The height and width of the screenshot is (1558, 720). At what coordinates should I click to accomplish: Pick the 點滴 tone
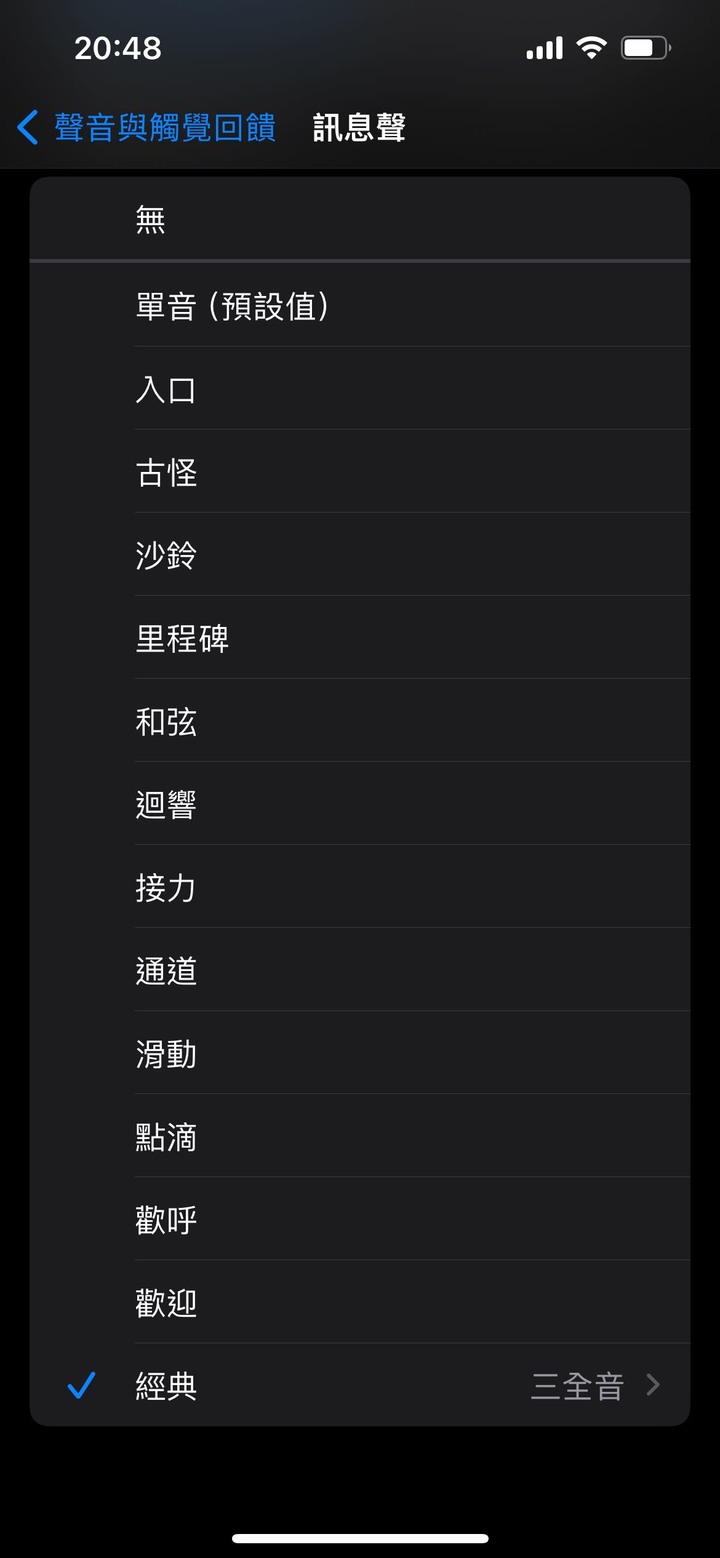pyautogui.click(x=360, y=1136)
